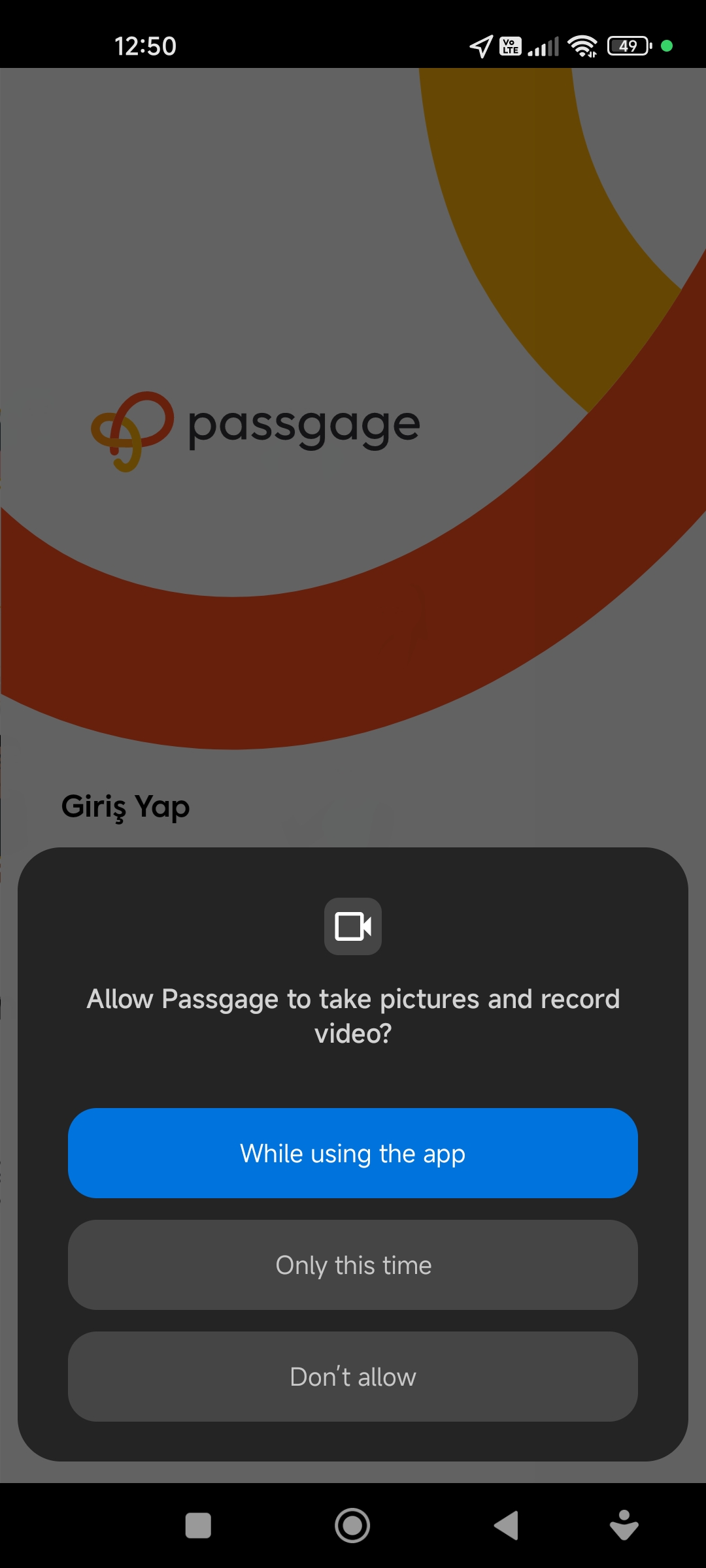Tap the video camera permission icon
This screenshot has height=1568, width=706.
pos(353,926)
